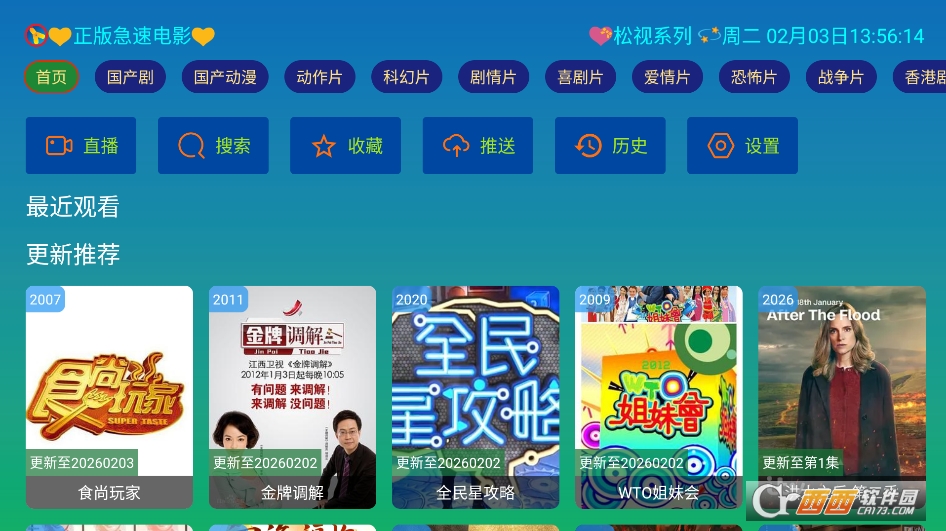Image resolution: width=946 pixels, height=531 pixels.
Task: Open the 推送 push button
Action: (x=477, y=146)
